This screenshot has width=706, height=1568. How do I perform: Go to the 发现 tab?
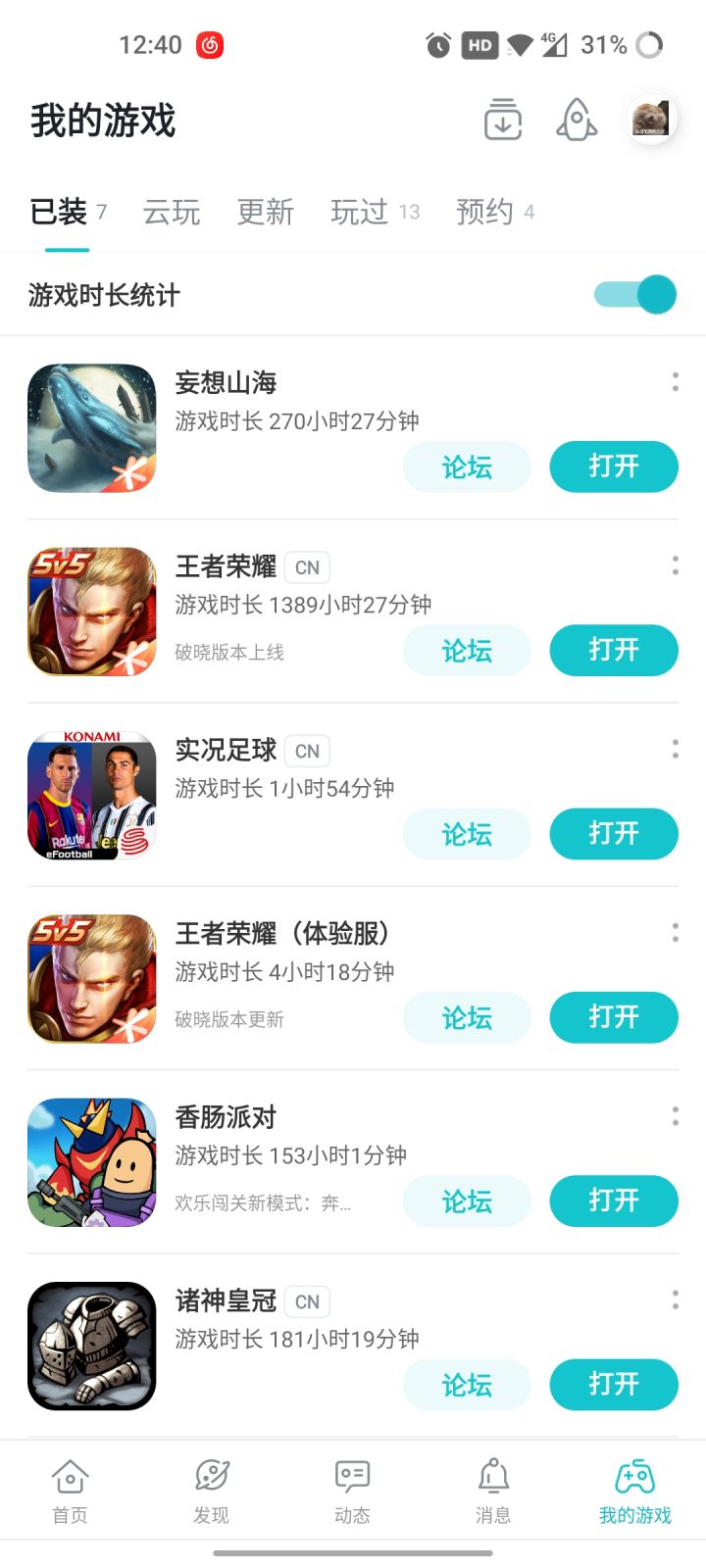click(x=212, y=1491)
